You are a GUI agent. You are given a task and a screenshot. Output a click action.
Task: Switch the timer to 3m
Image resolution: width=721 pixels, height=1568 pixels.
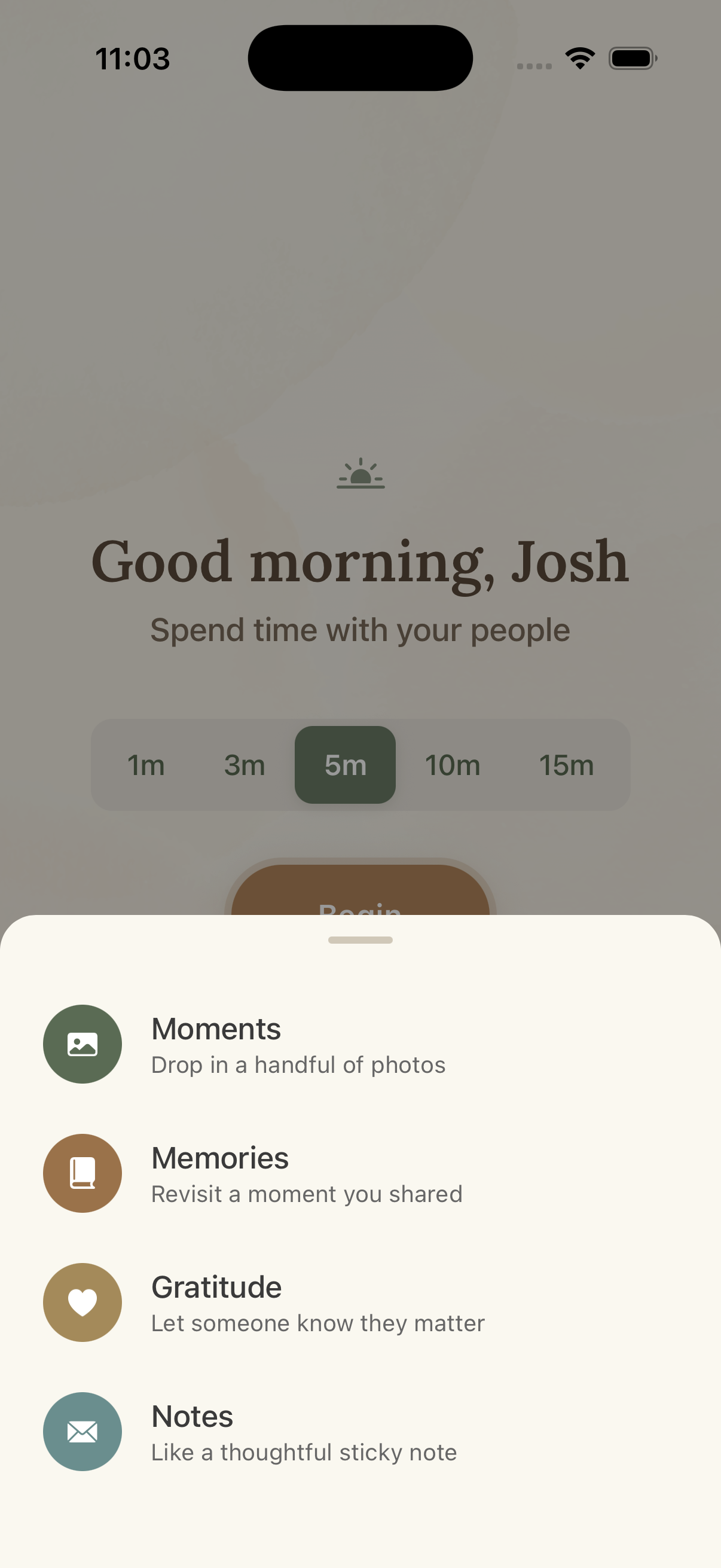[x=244, y=765]
